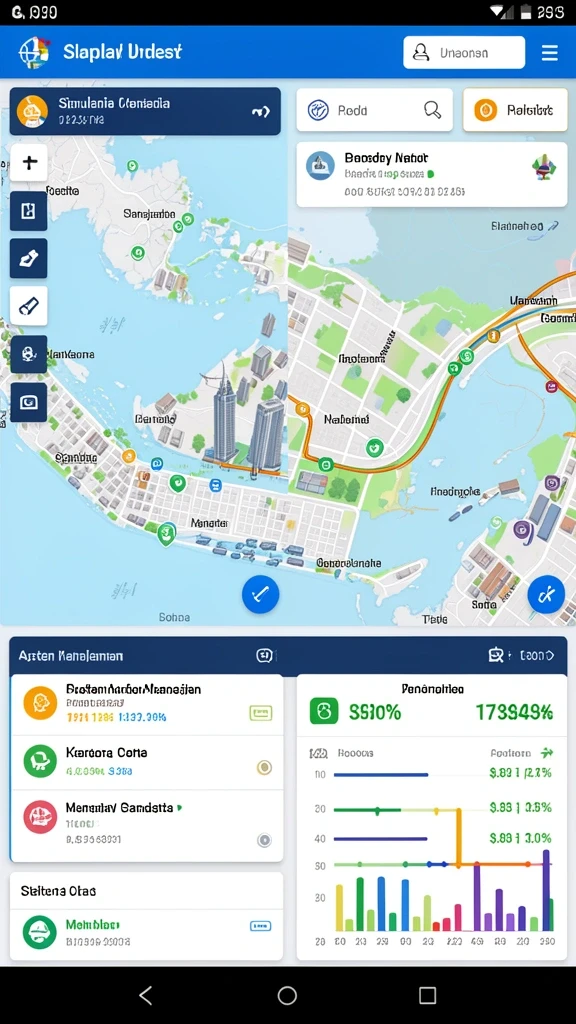576x1024 pixels.
Task: Open the Mebiblac row under Sleitena Otac
Action: 147,934
